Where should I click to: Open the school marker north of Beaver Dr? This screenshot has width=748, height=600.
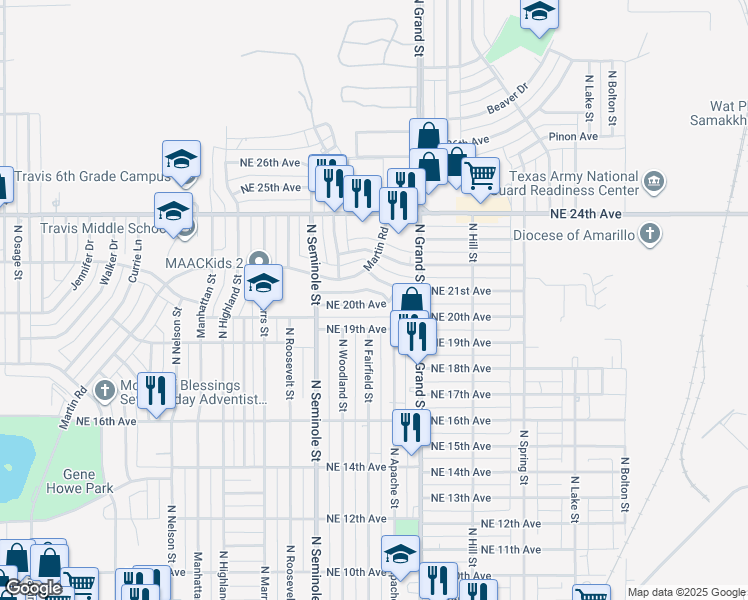[x=539, y=13]
